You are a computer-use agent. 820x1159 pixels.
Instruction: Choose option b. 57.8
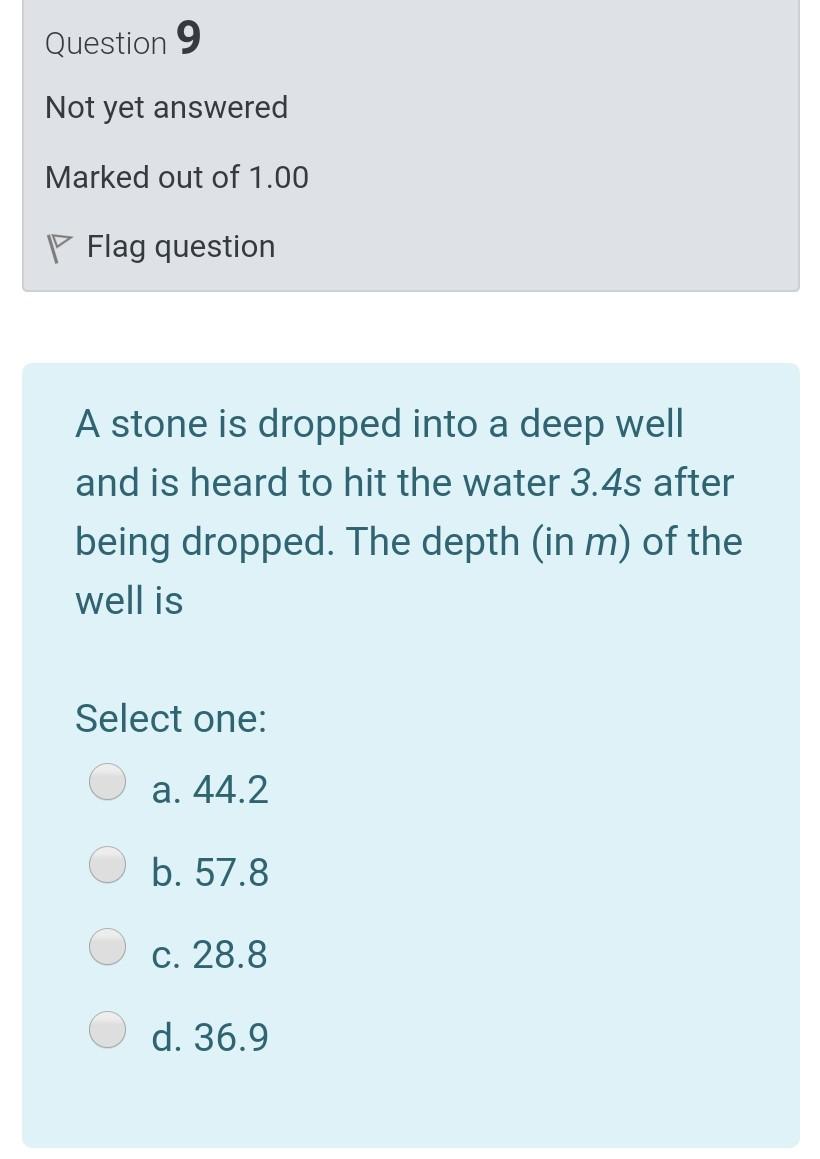108,865
